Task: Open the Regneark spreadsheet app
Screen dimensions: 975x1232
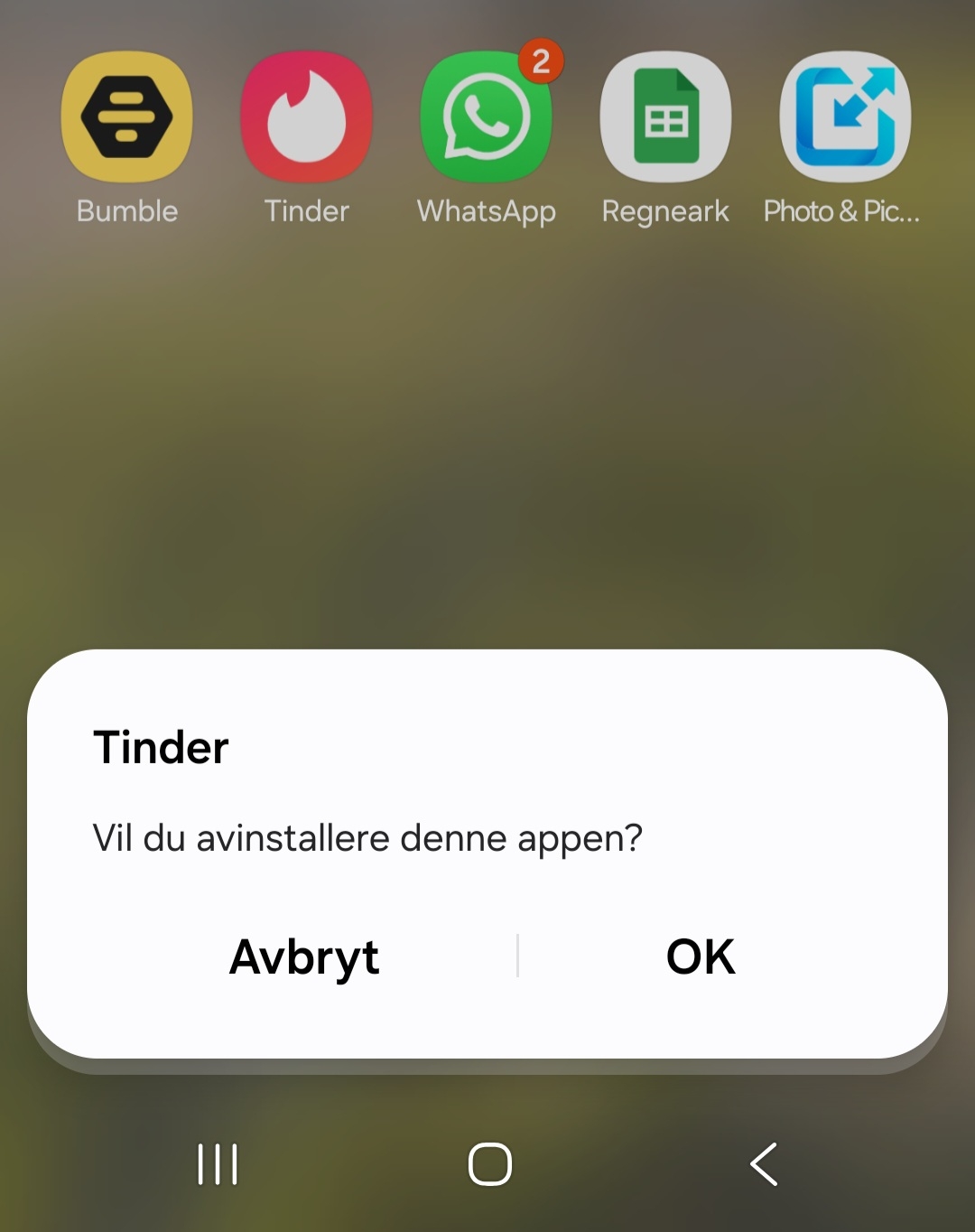Action: click(665, 117)
